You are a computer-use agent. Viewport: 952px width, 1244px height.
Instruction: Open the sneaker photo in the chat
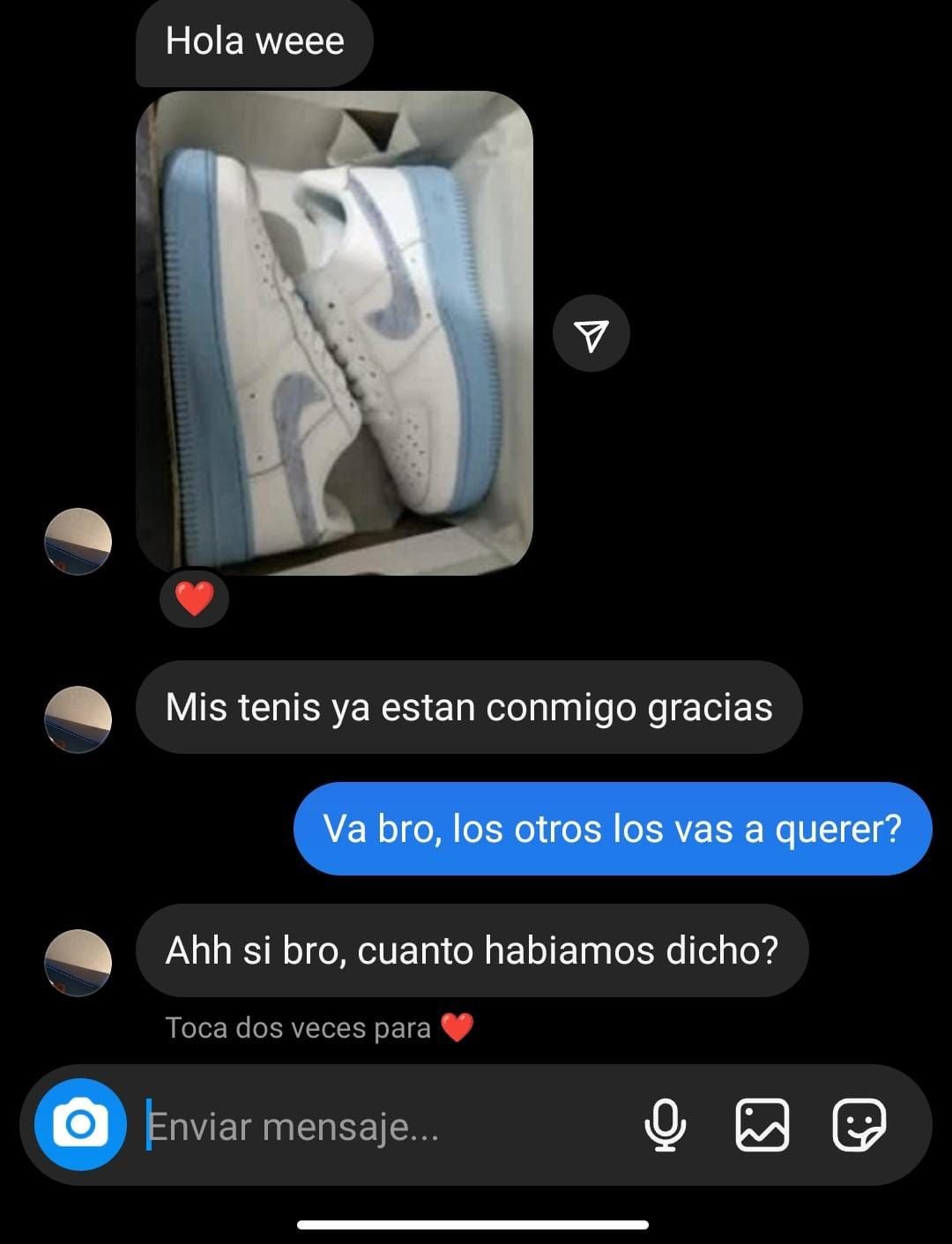coord(335,333)
